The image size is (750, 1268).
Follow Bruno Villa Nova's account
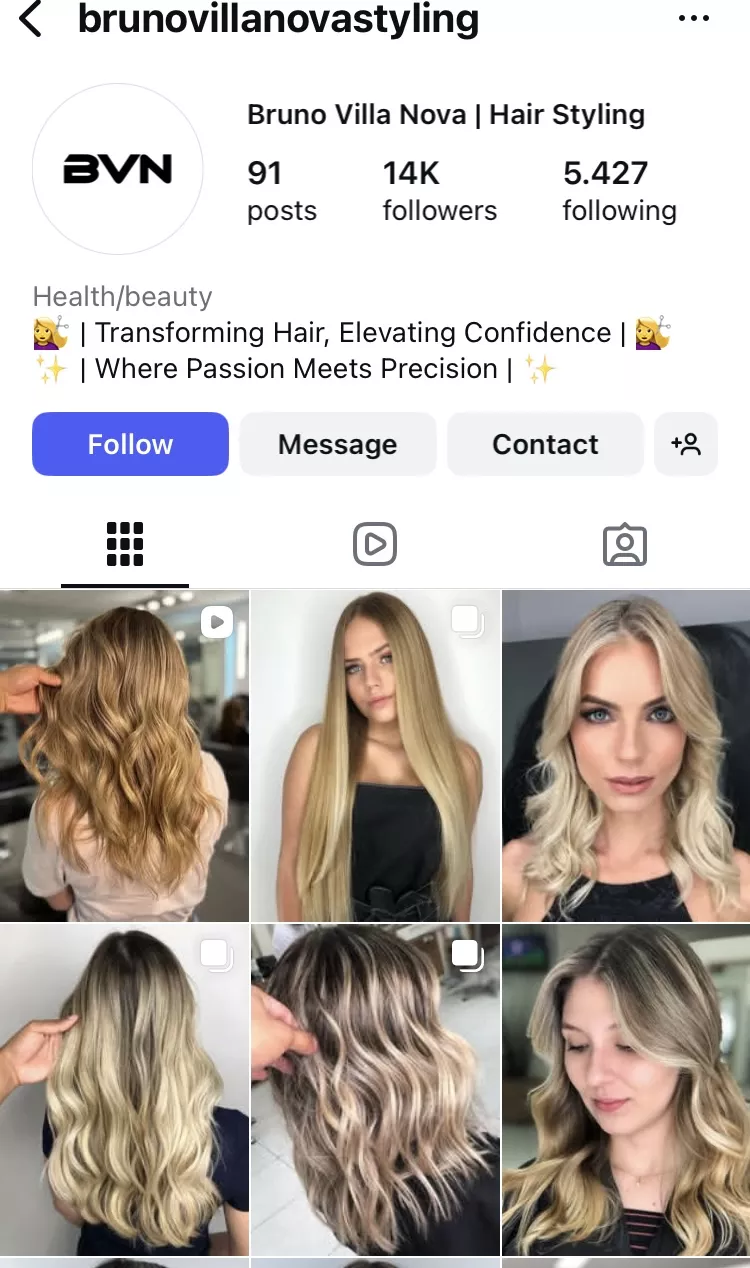tap(130, 444)
